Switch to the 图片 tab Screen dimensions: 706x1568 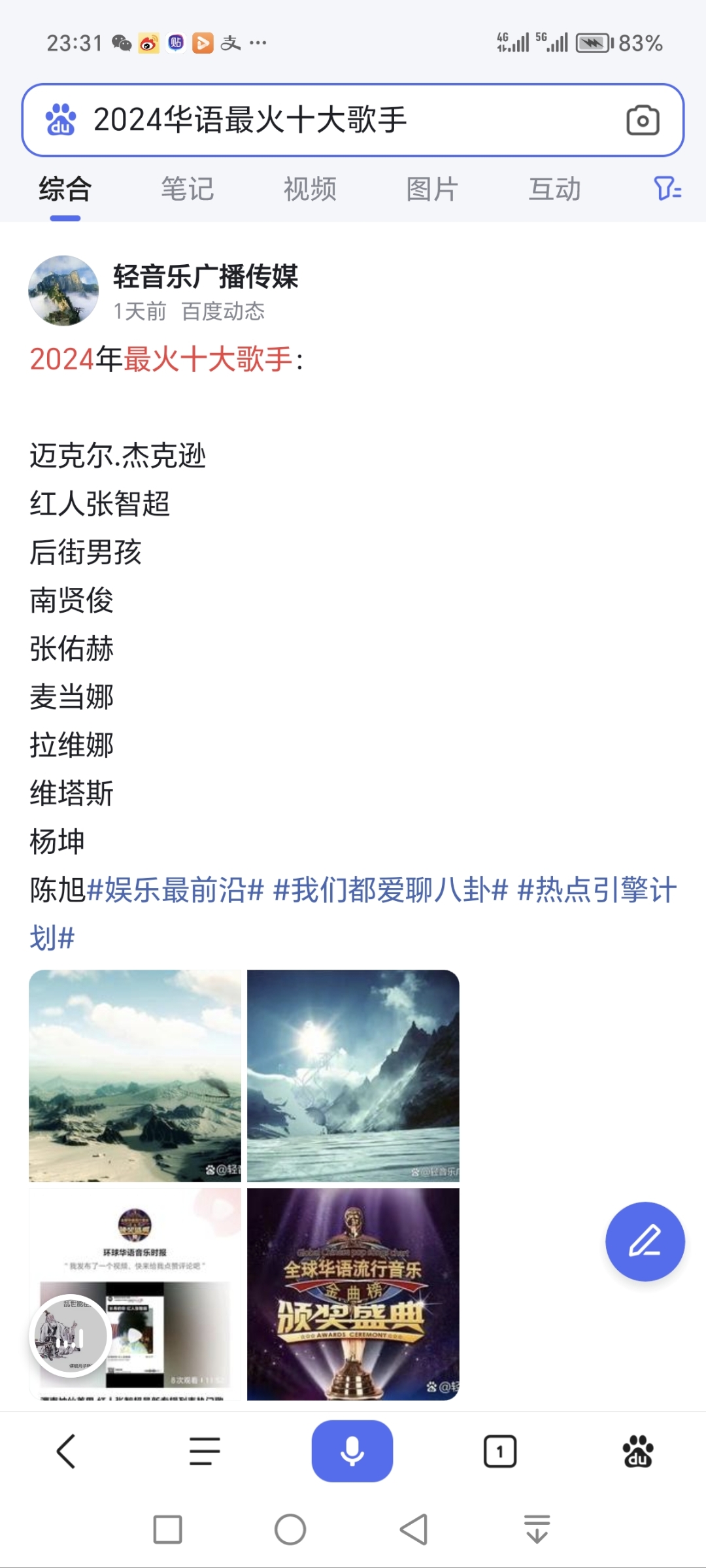[430, 188]
